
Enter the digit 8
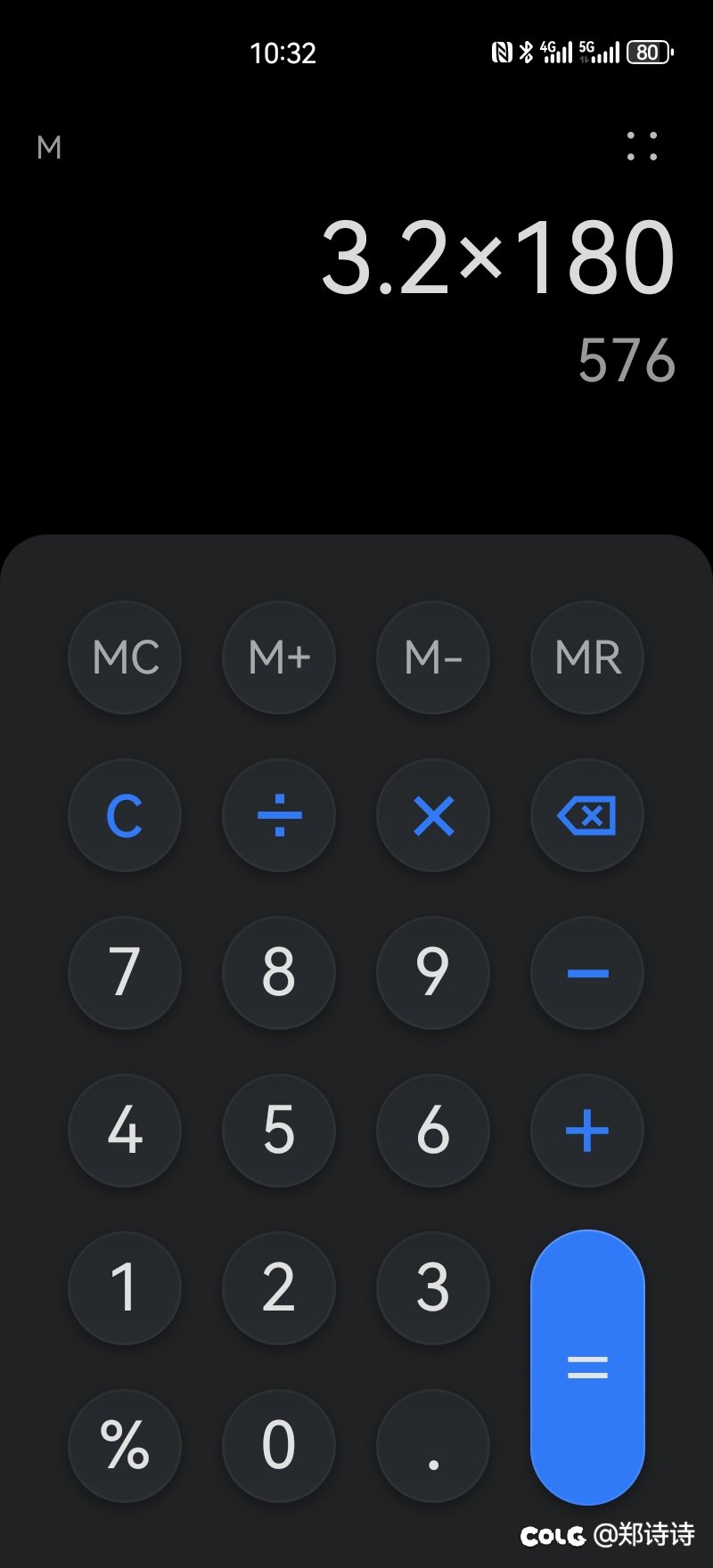[279, 973]
